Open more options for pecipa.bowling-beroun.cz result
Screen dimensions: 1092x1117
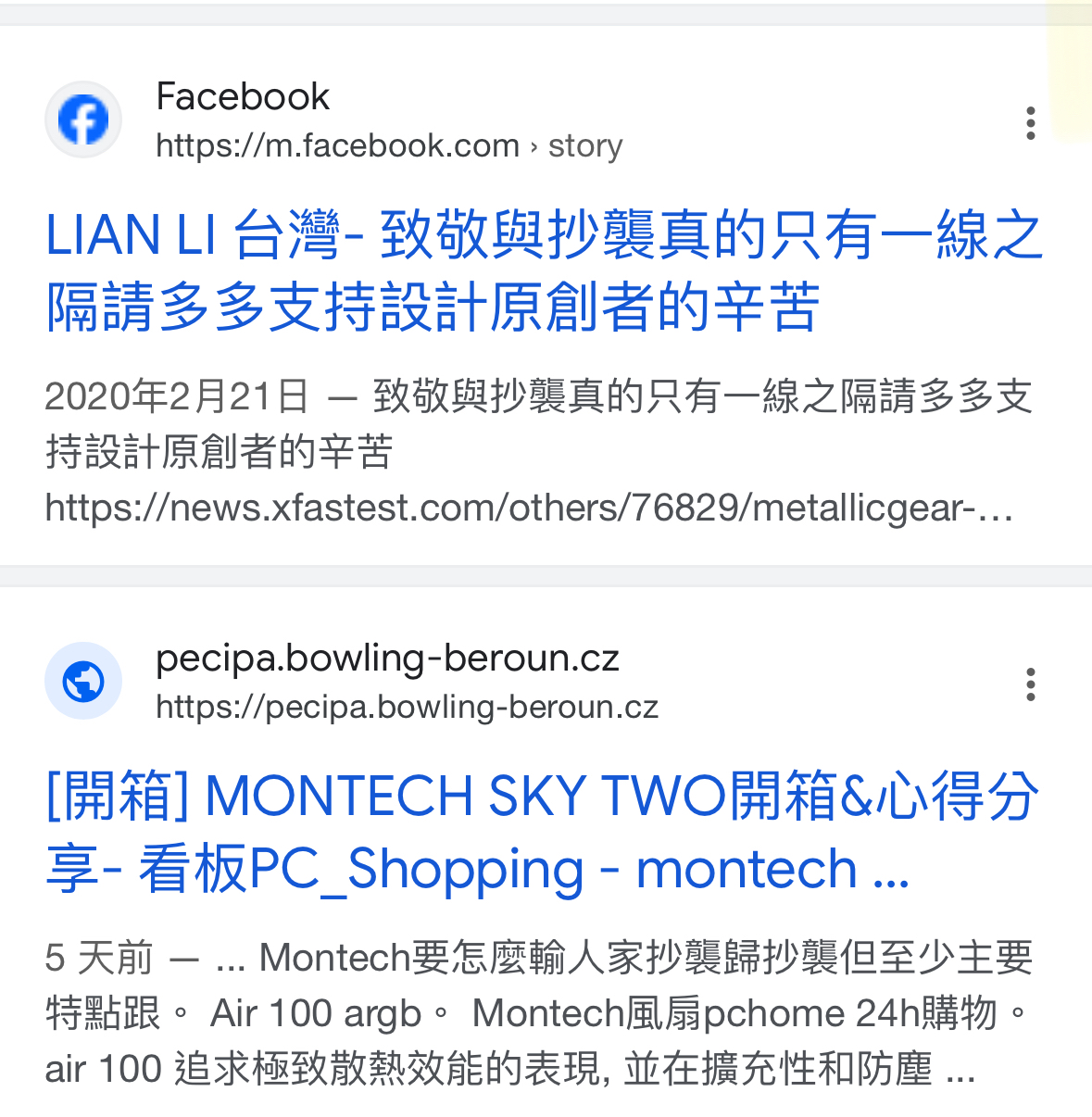click(1030, 684)
